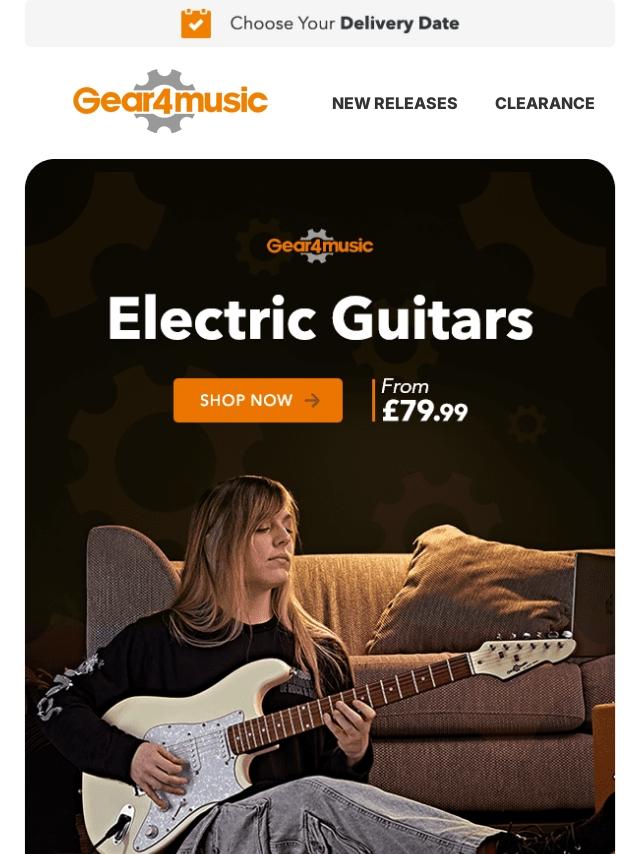Open the Clearance section
640x854 pixels.
(544, 103)
